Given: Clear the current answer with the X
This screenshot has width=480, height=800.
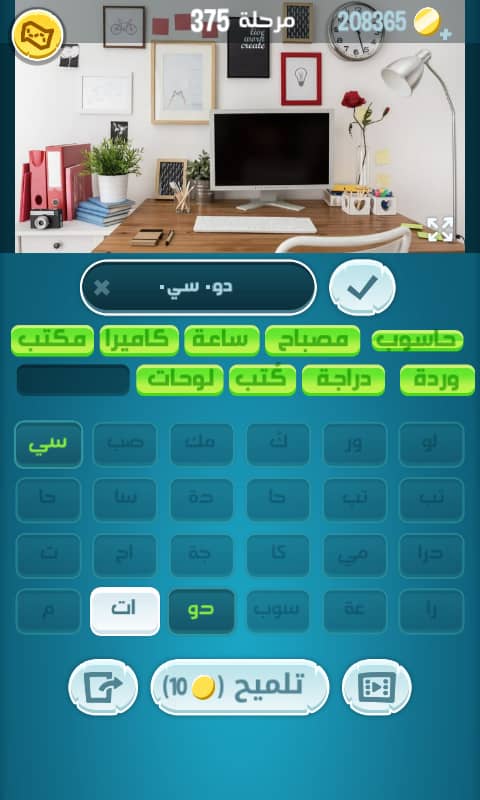Looking at the screenshot, I should [x=102, y=288].
